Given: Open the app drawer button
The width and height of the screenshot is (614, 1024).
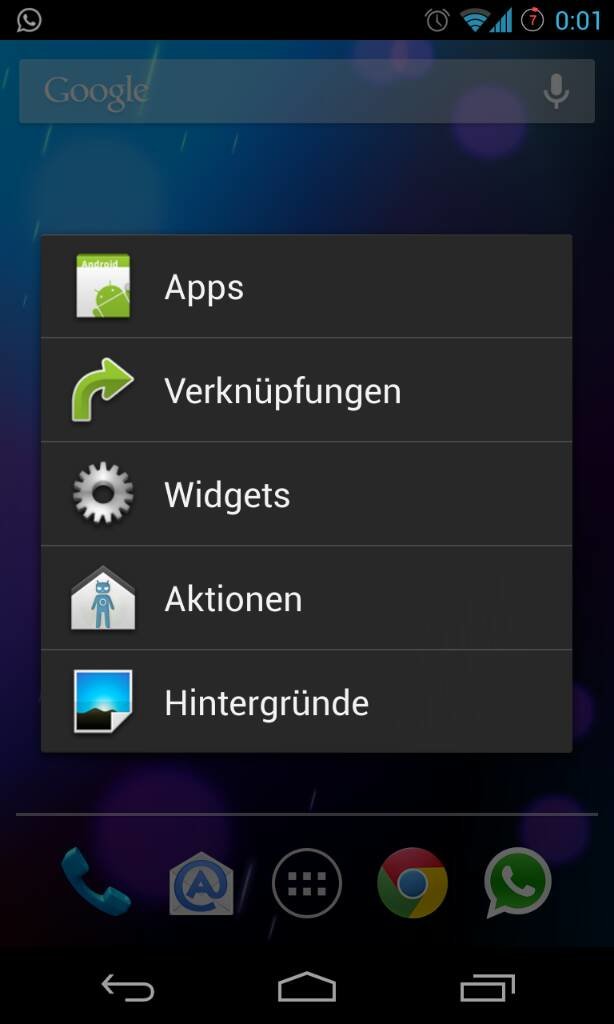Looking at the screenshot, I should coord(306,883).
